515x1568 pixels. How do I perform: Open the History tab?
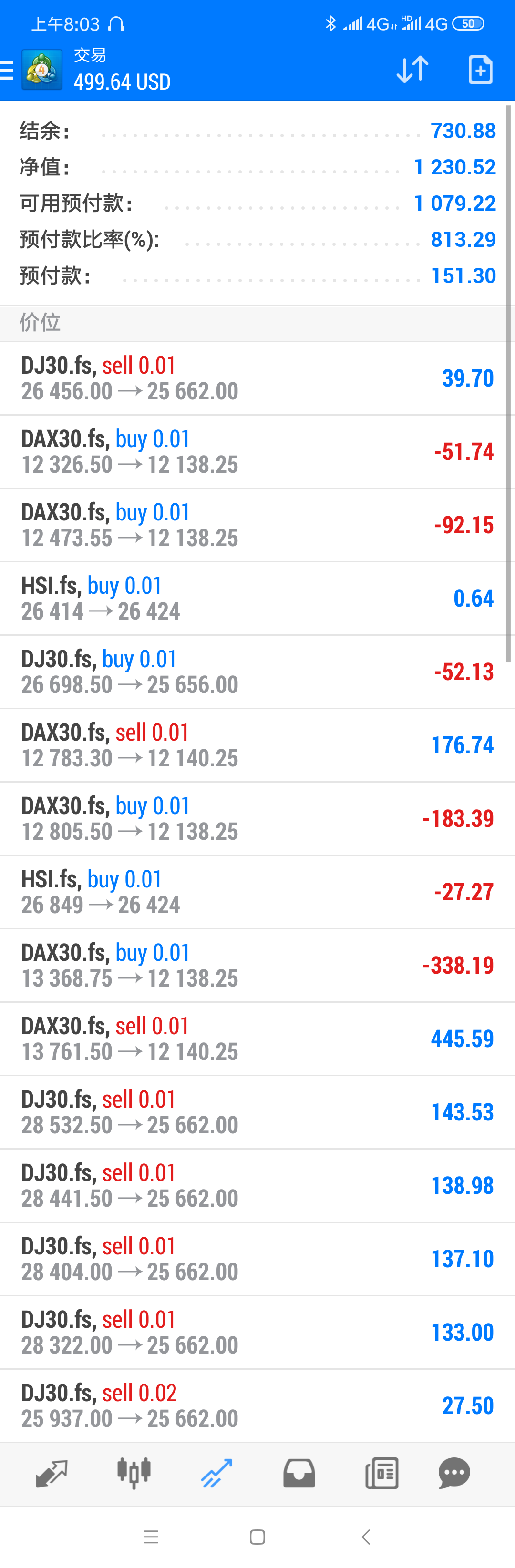(x=299, y=1473)
